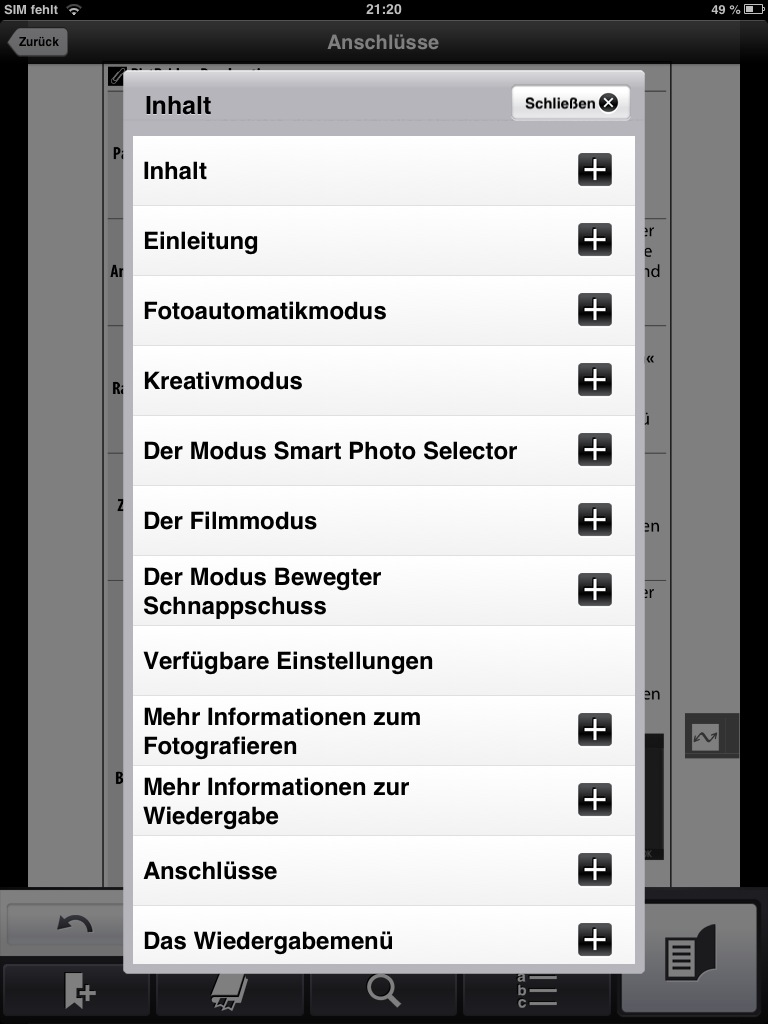Screen dimensions: 768x1024
Task: Expand Der Filmmodus chapter
Action: tap(595, 520)
